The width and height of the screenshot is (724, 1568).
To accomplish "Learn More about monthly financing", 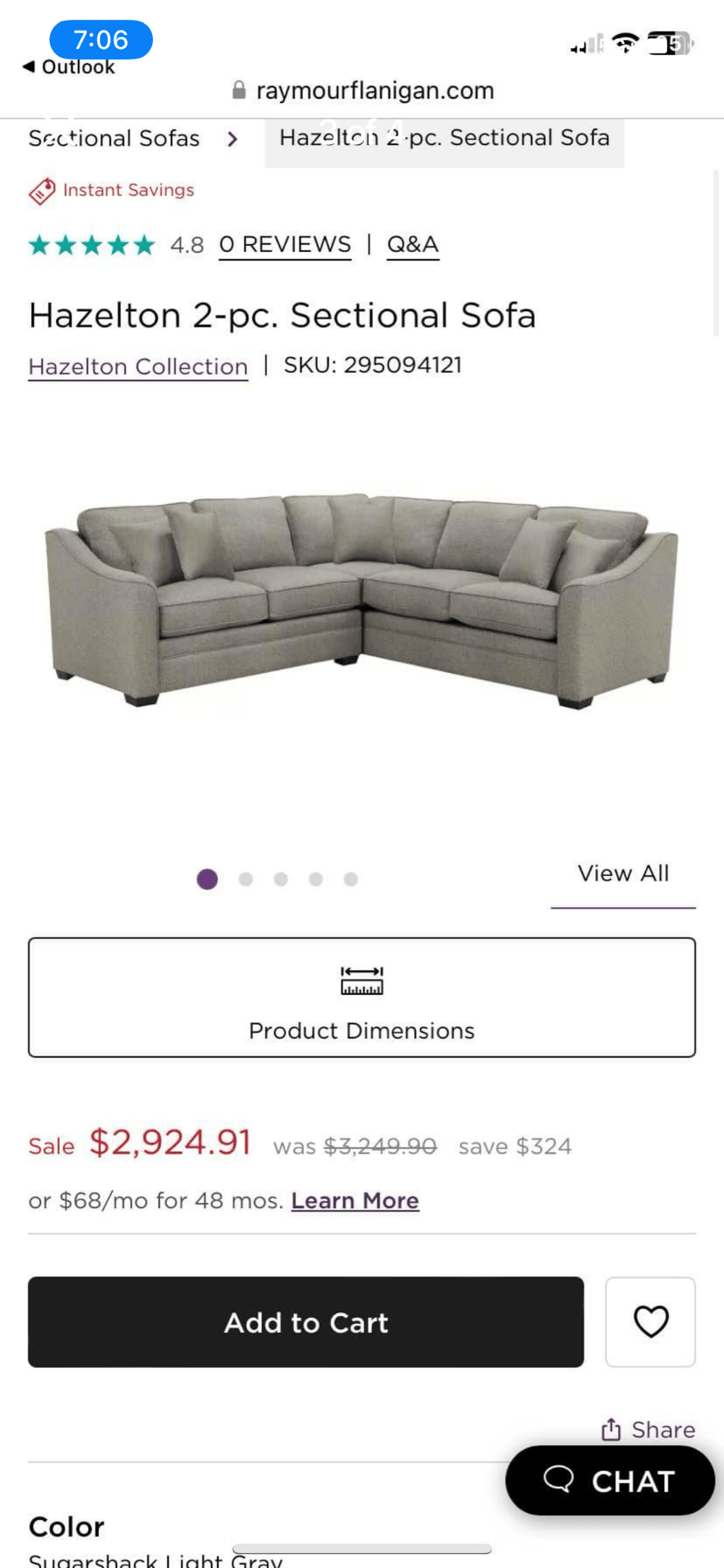I will 355,1201.
